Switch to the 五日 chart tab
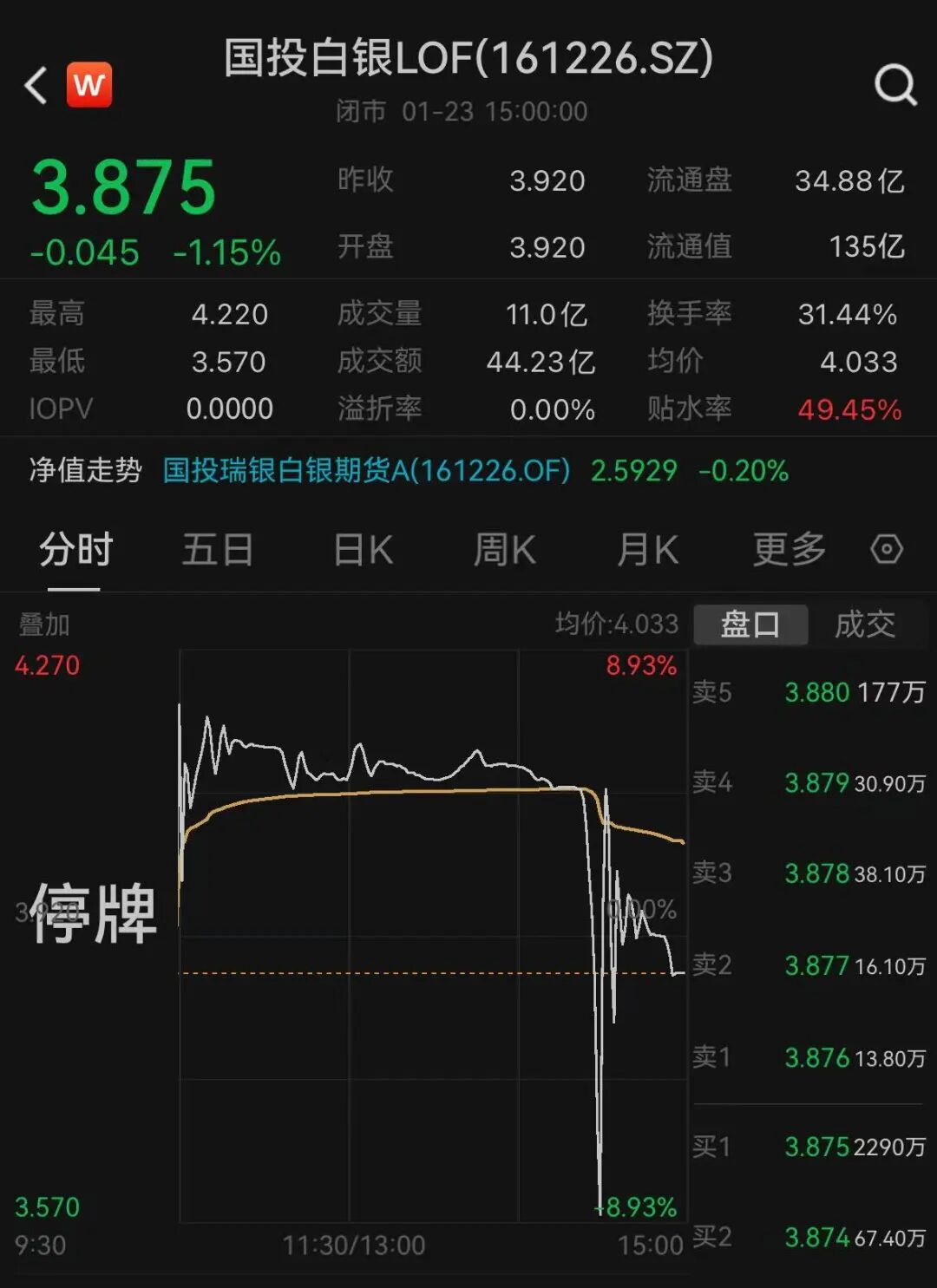The image size is (937, 1288). click(x=217, y=550)
